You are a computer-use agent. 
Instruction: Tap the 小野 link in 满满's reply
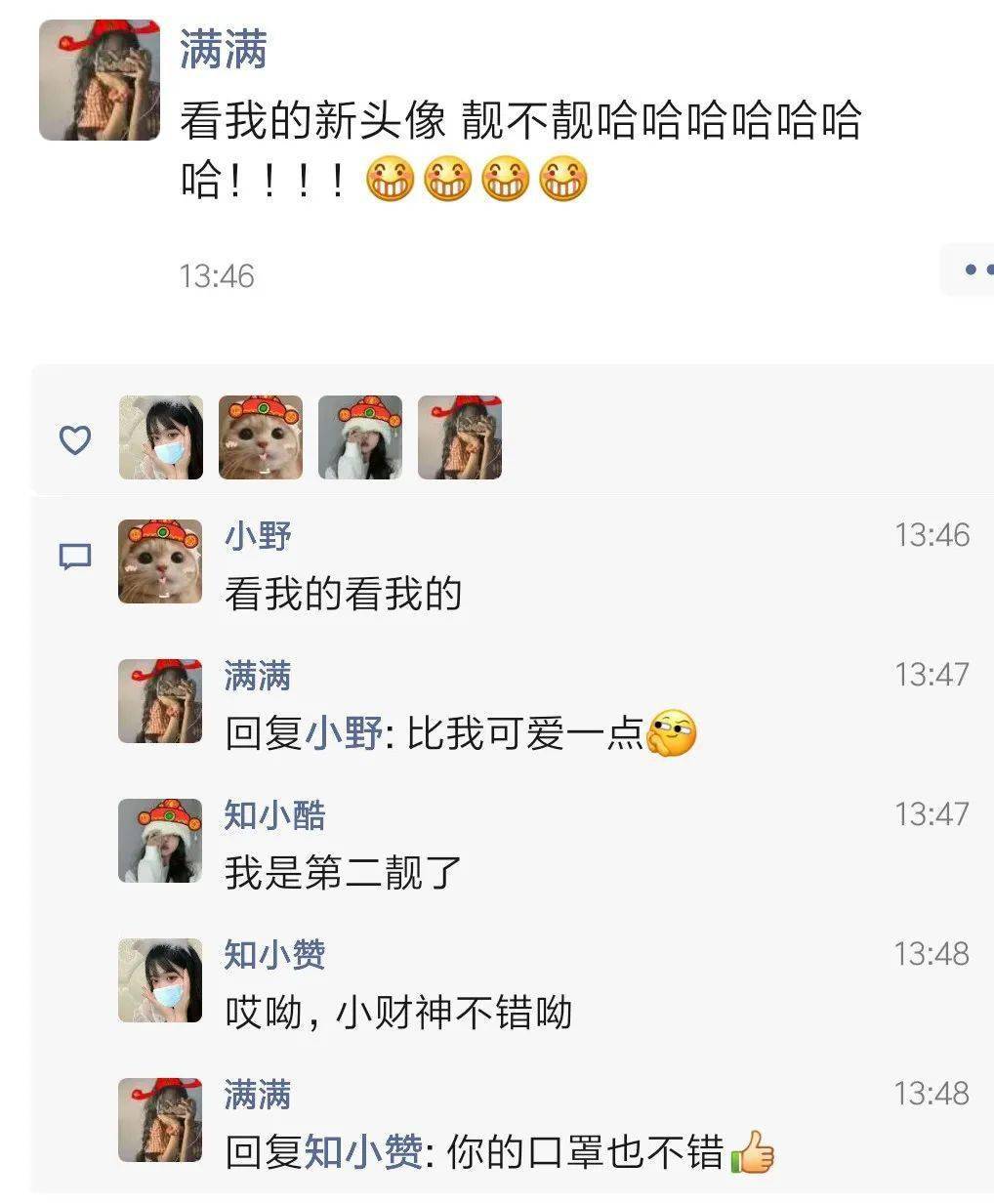coord(344,733)
